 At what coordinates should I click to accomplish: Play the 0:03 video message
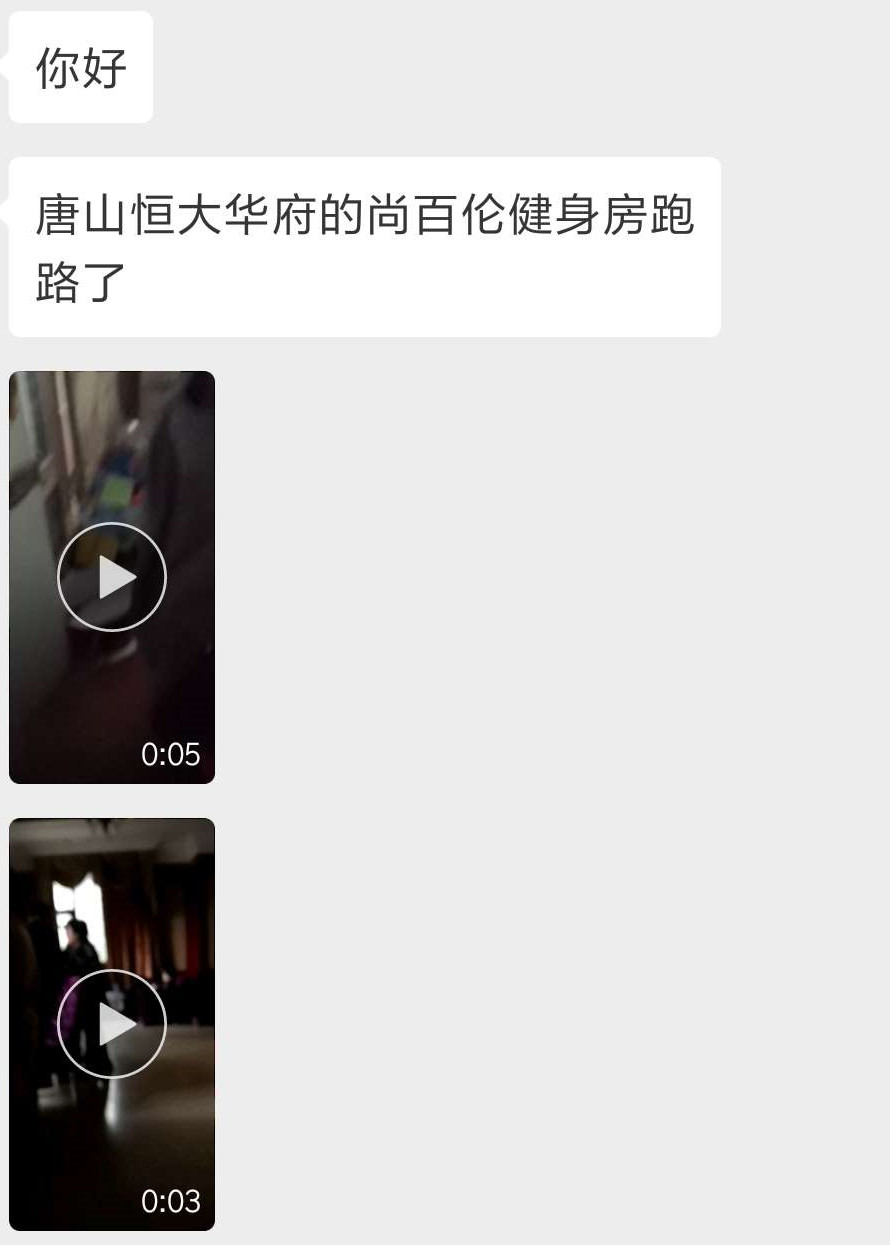tap(112, 1024)
